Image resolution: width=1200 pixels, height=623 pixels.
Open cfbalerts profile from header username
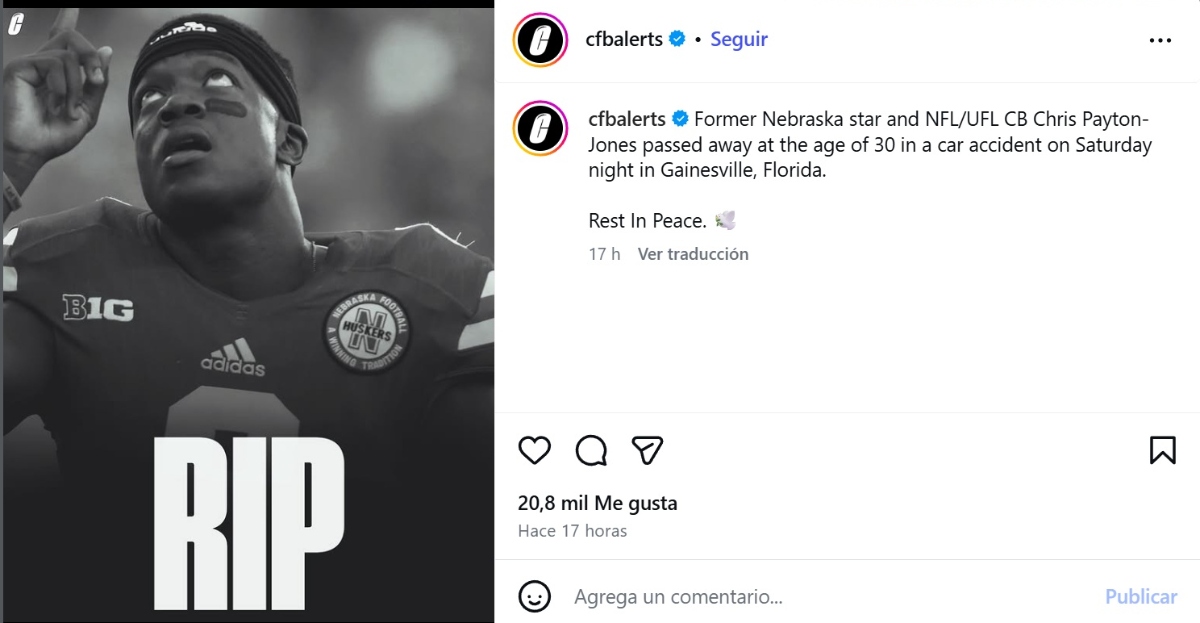pos(625,40)
